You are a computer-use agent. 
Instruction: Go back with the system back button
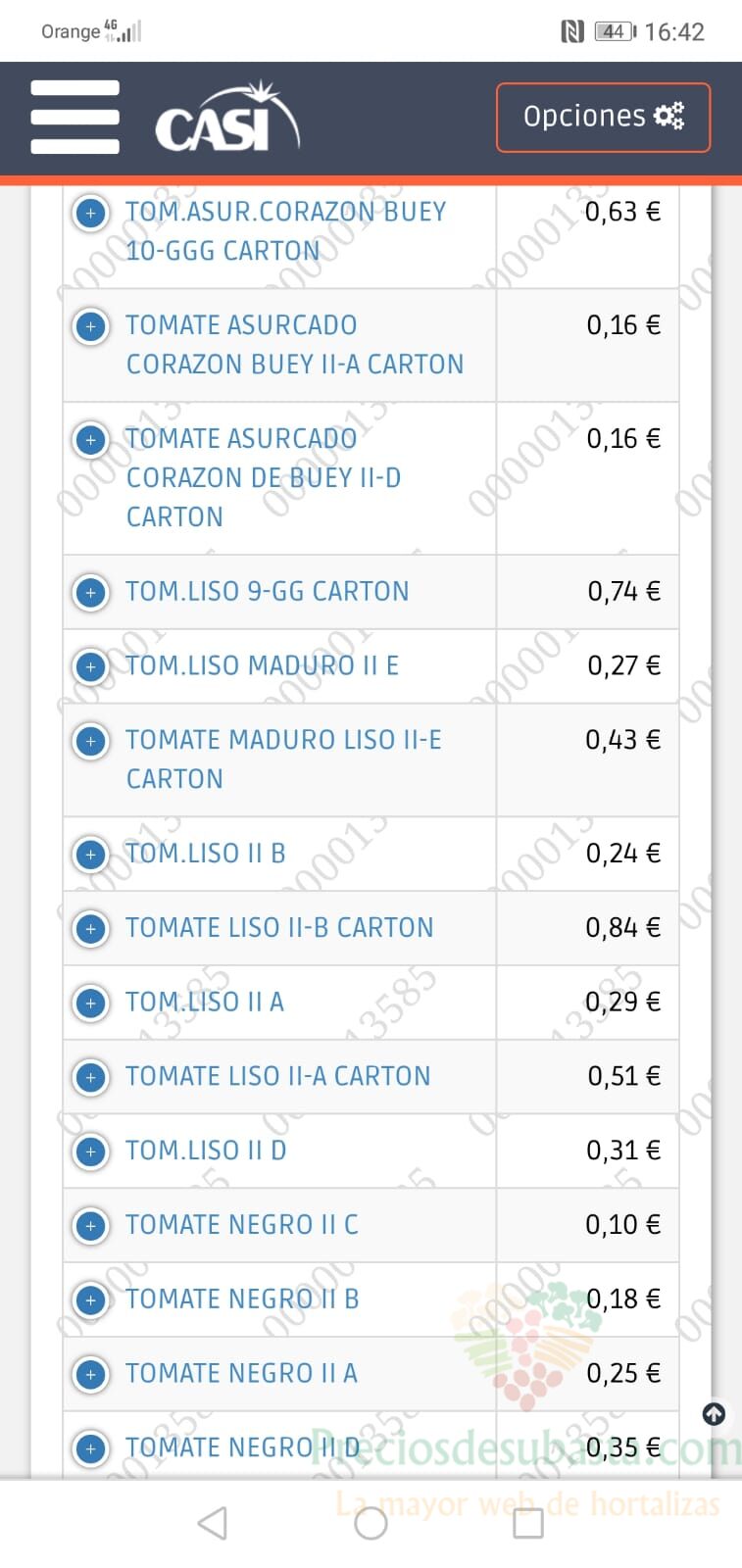click(213, 1523)
